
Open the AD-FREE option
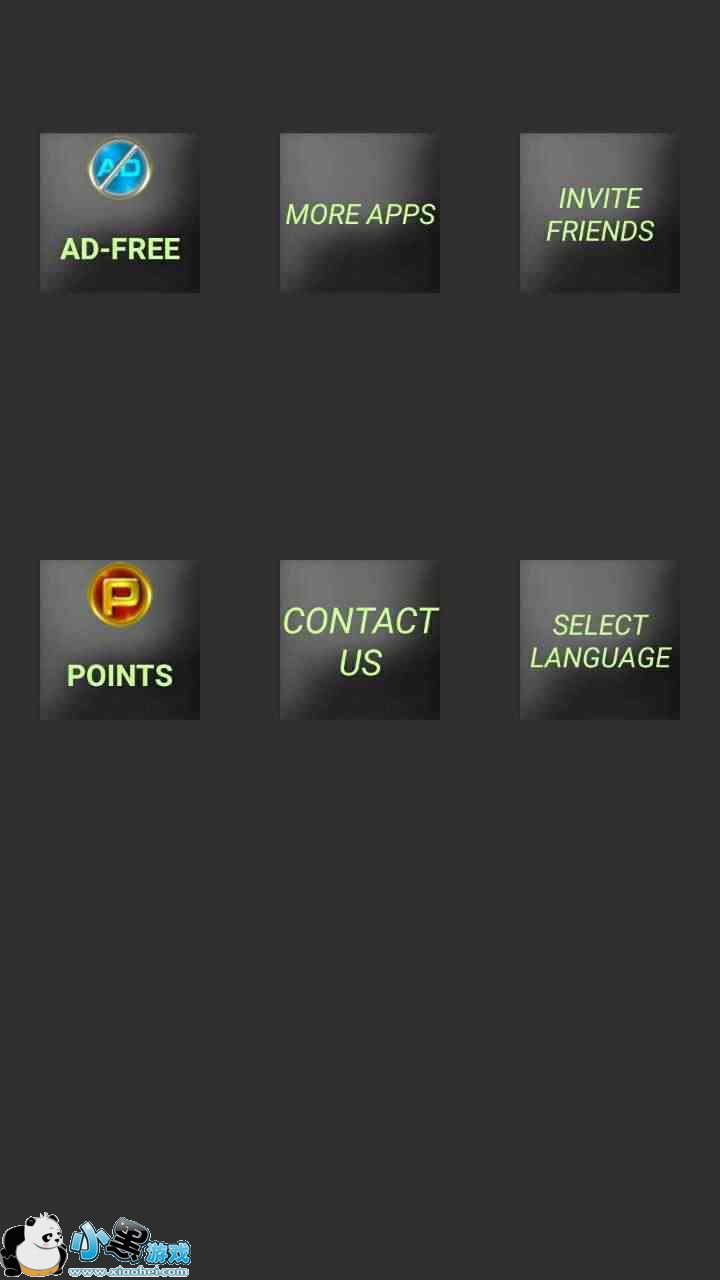[x=120, y=213]
